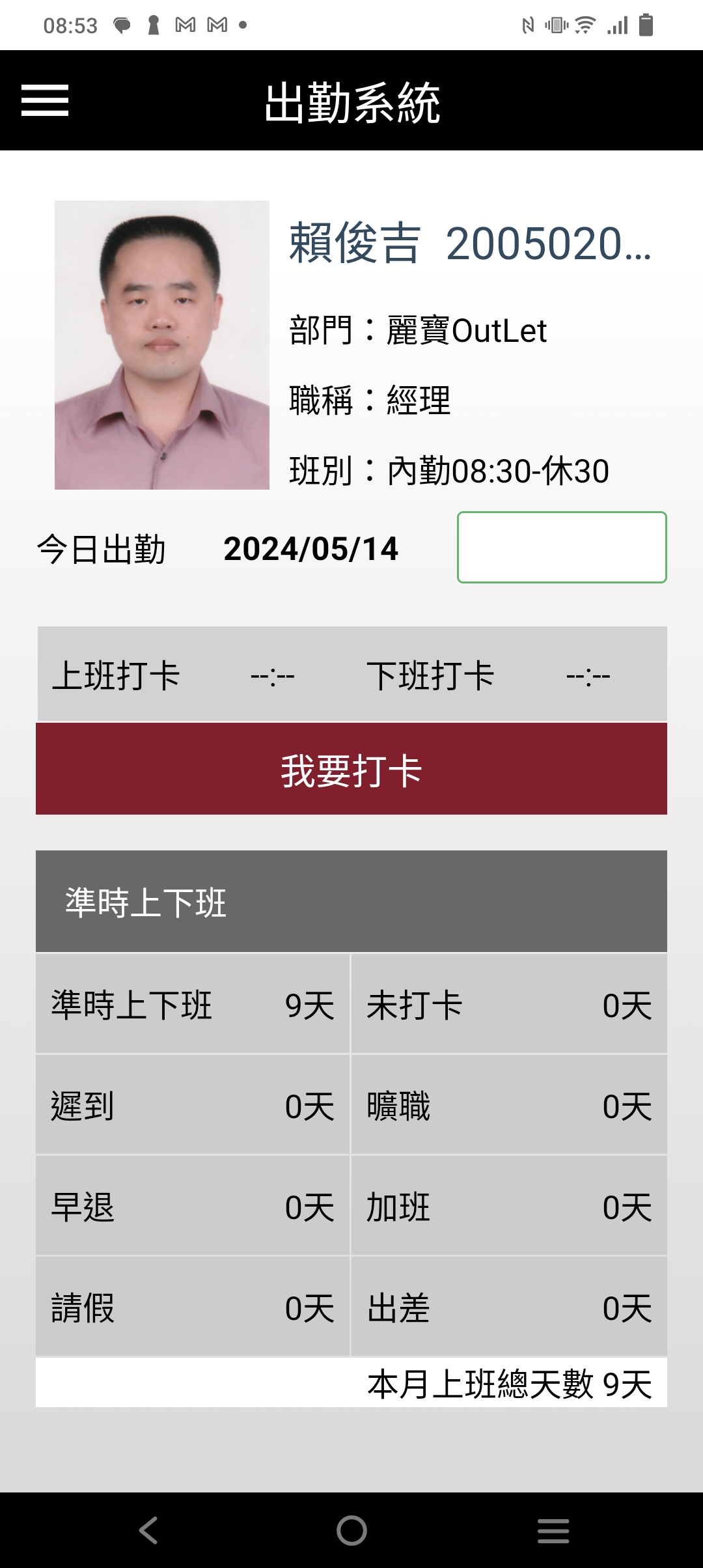Tap the 我要打卡 clock-in button
Screen dimensions: 703x1568
(351, 769)
